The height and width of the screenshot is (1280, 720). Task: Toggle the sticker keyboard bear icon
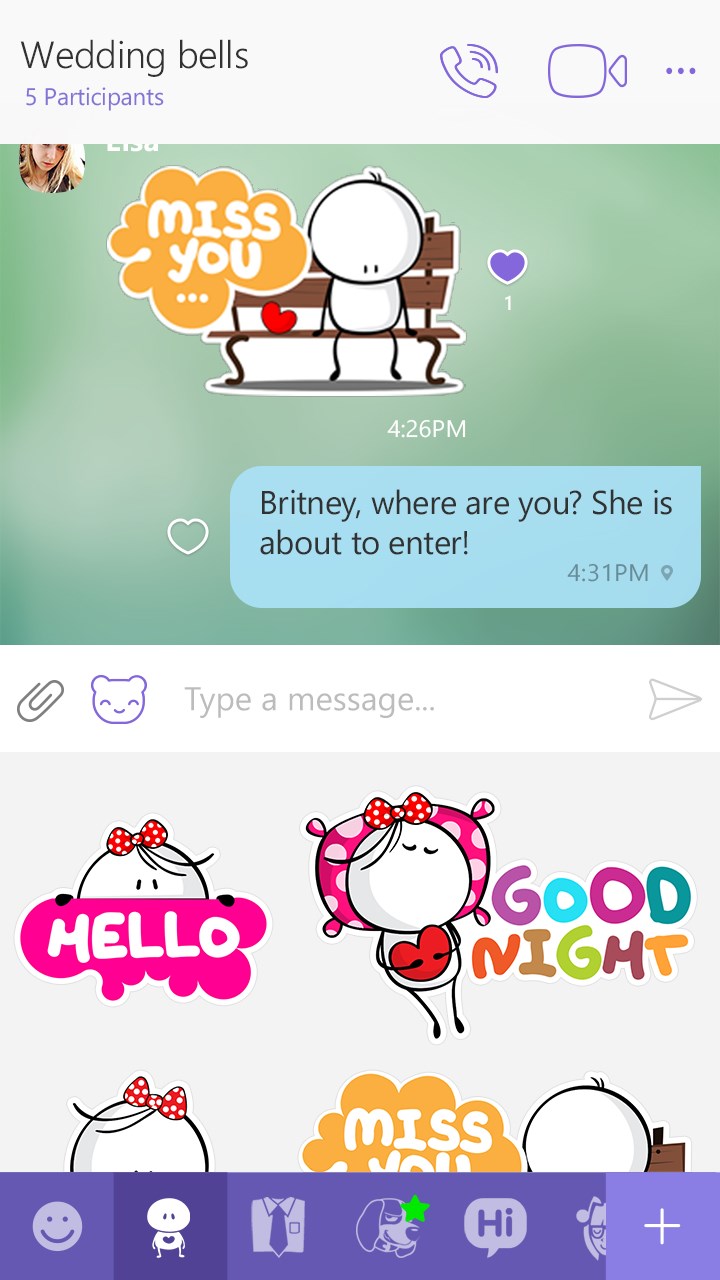119,699
